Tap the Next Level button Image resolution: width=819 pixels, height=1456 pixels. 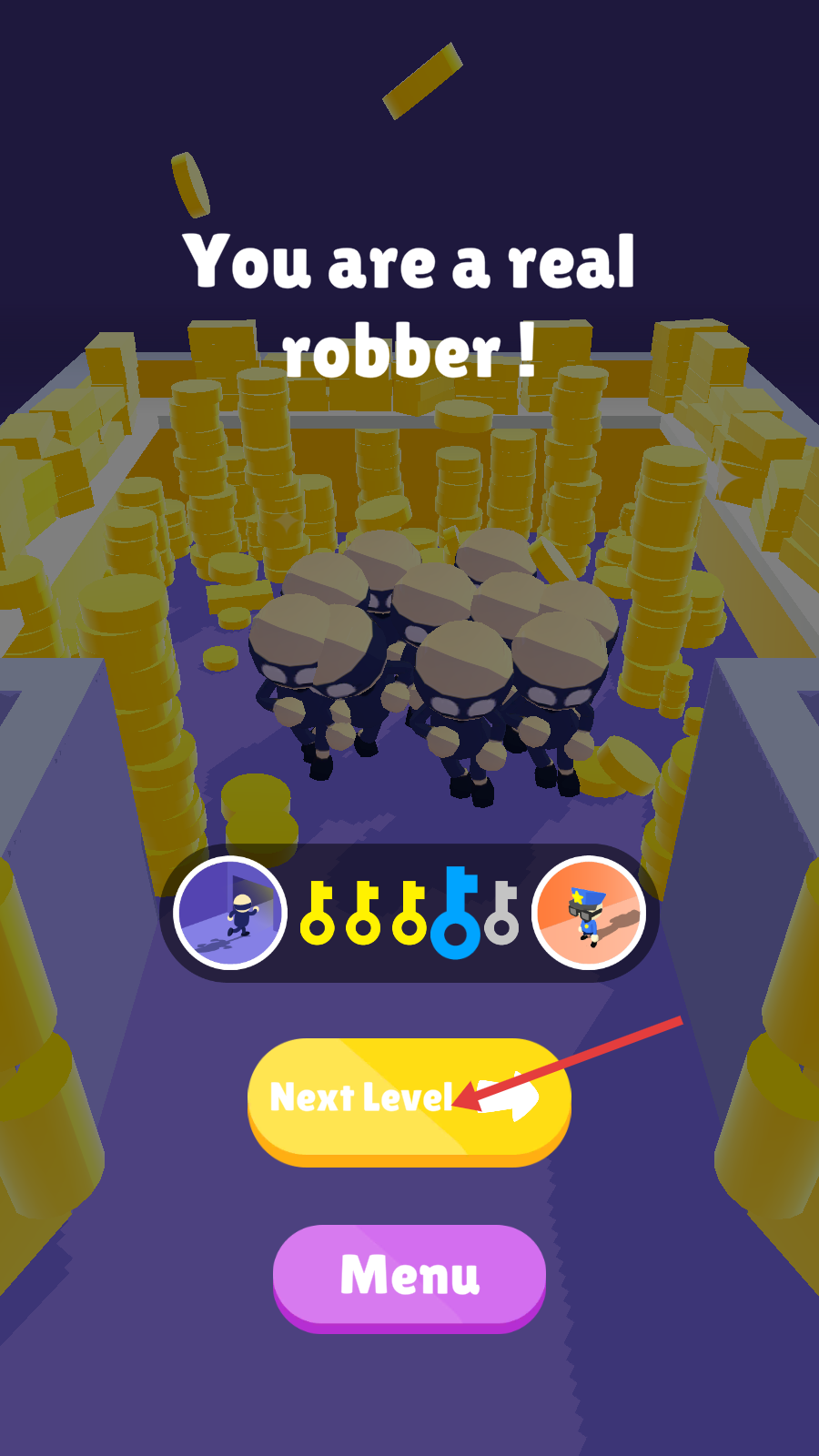tap(409, 1098)
